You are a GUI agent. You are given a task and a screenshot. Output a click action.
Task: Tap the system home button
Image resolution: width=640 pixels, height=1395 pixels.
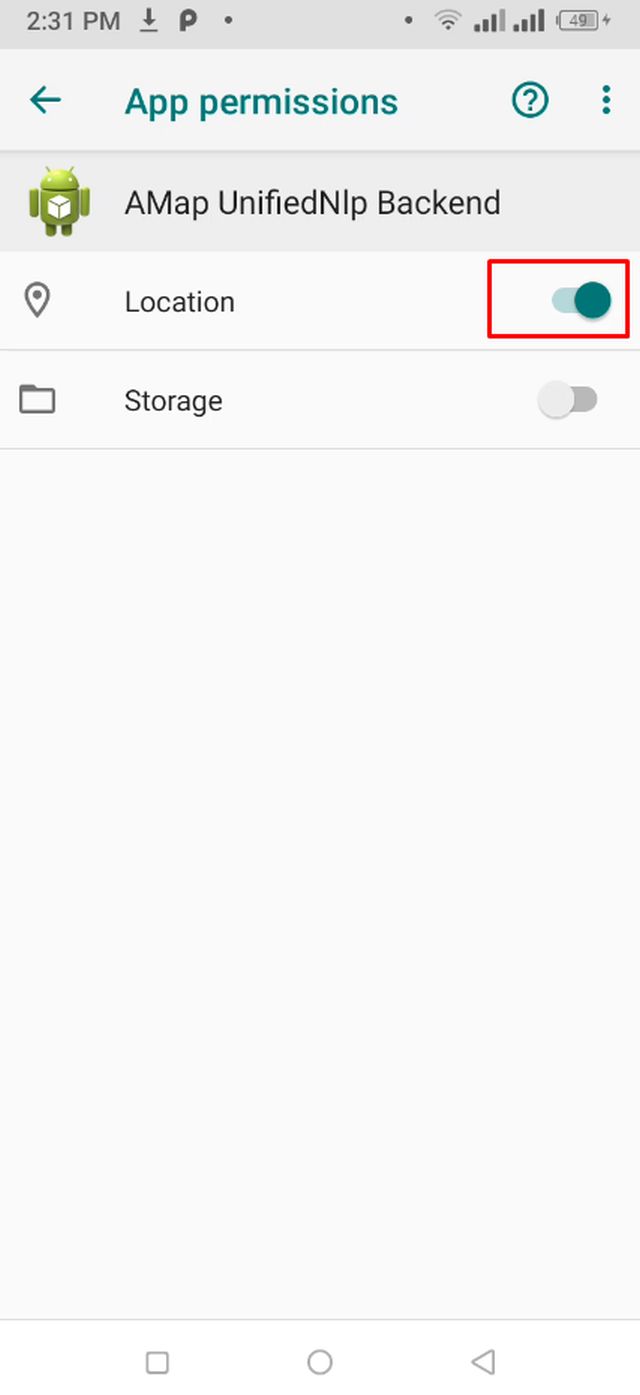(320, 1361)
